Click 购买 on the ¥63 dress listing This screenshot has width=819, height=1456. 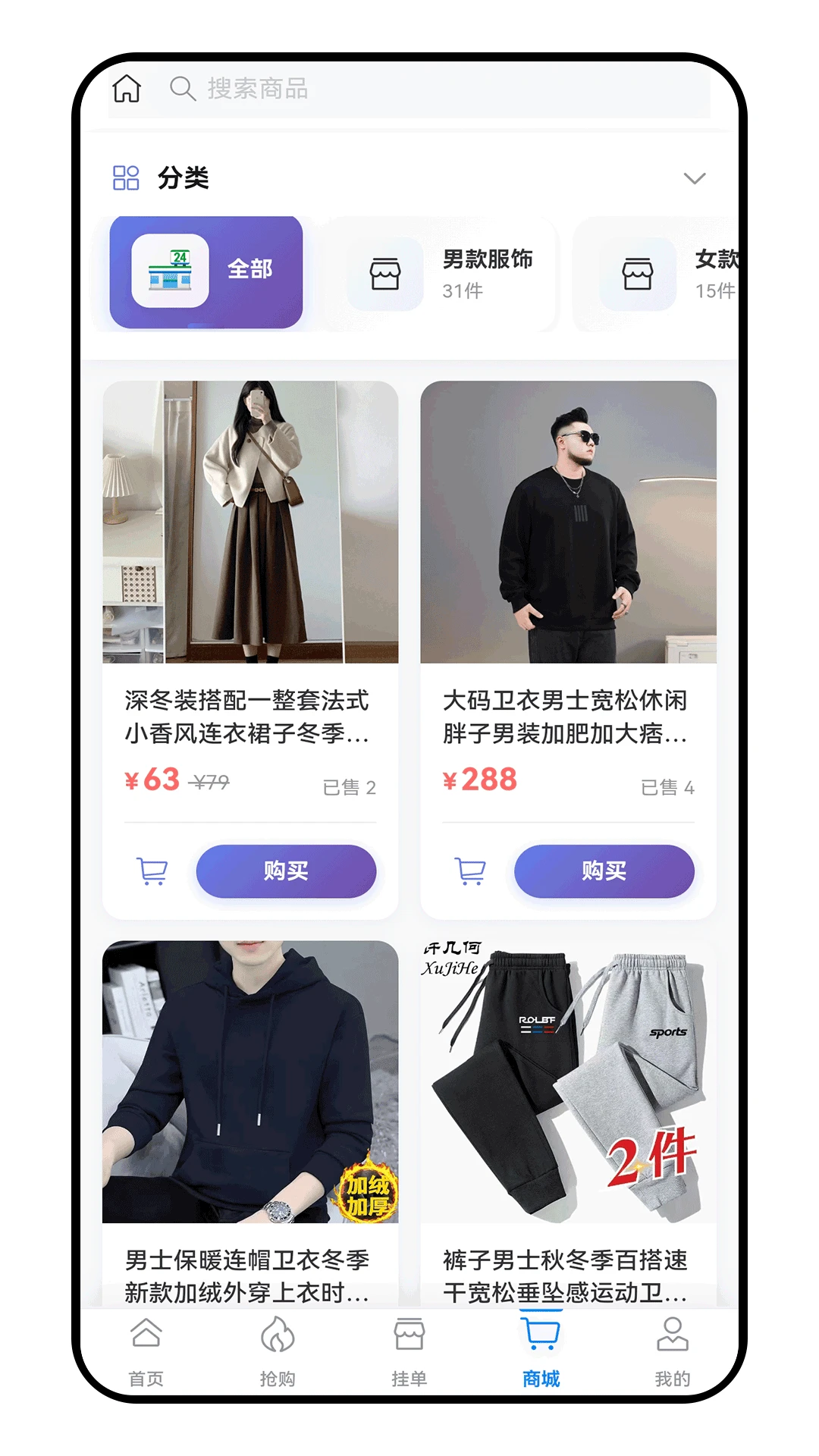(286, 871)
